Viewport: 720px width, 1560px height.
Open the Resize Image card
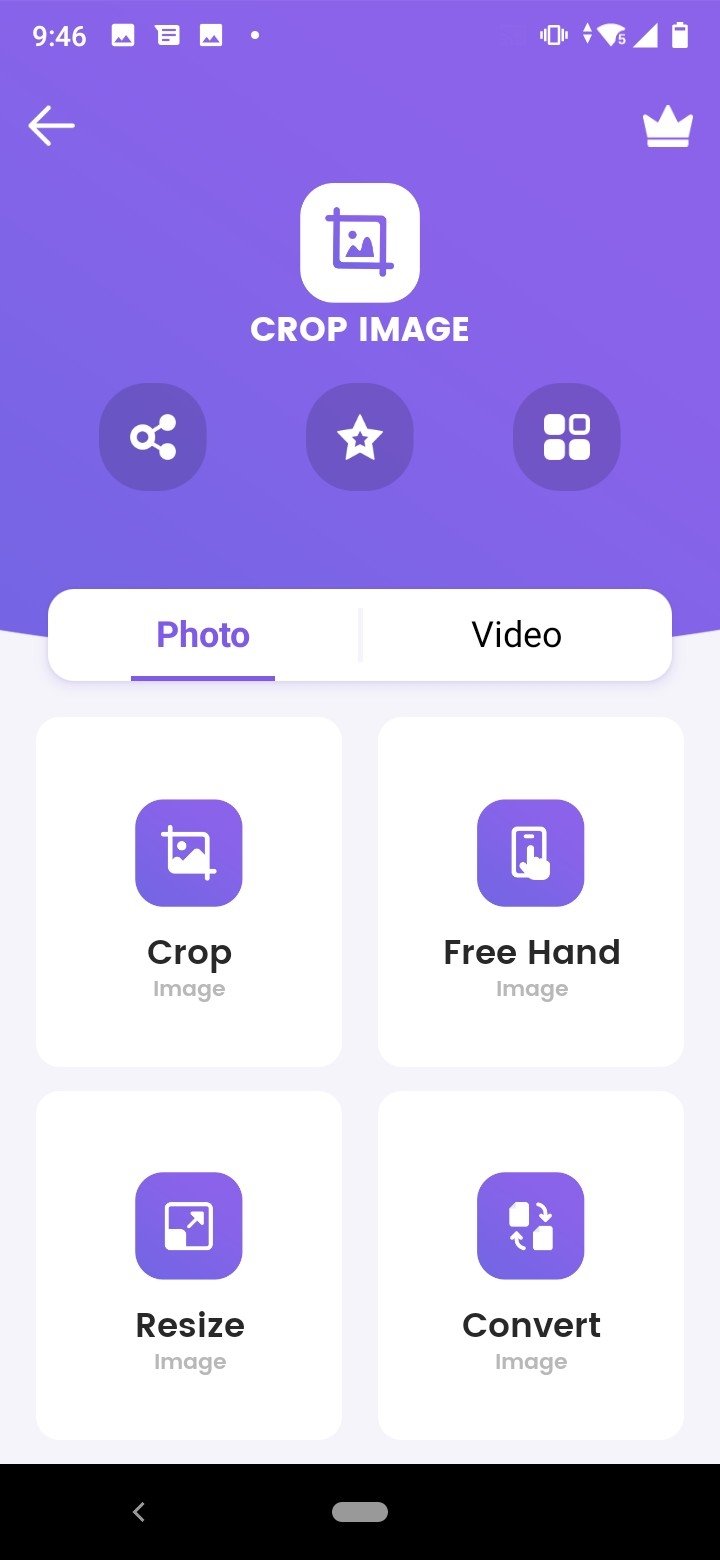tap(189, 1265)
